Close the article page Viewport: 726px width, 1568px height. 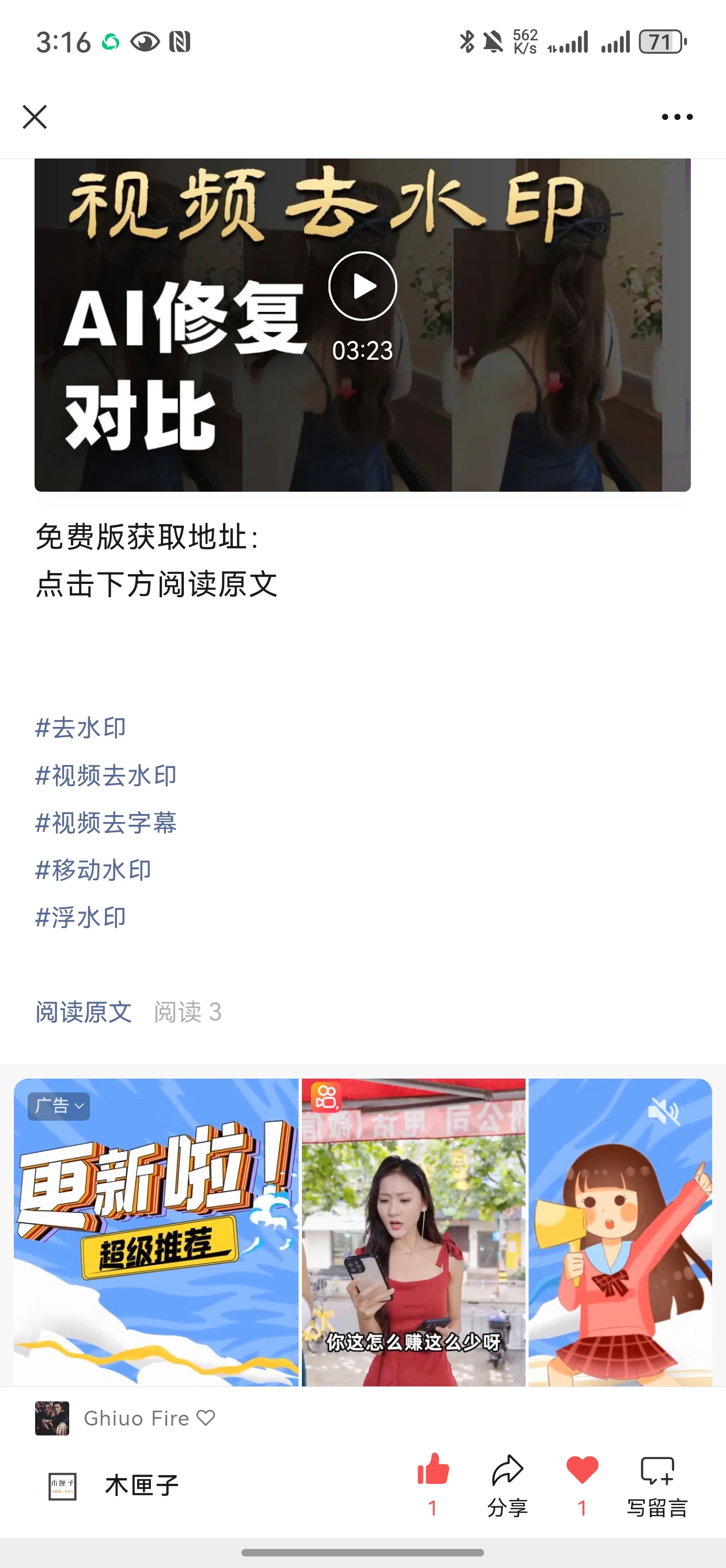(35, 117)
